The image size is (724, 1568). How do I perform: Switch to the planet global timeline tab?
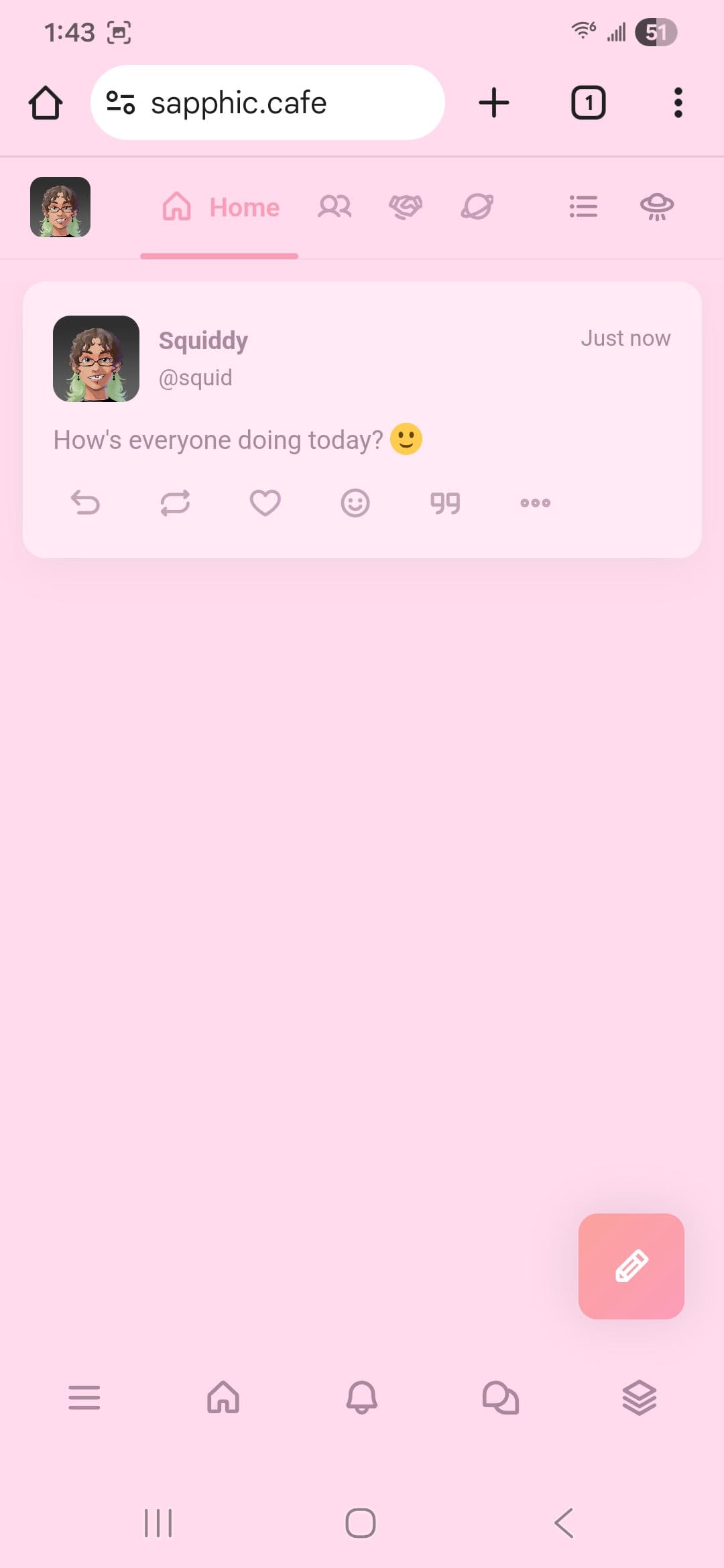tap(477, 207)
